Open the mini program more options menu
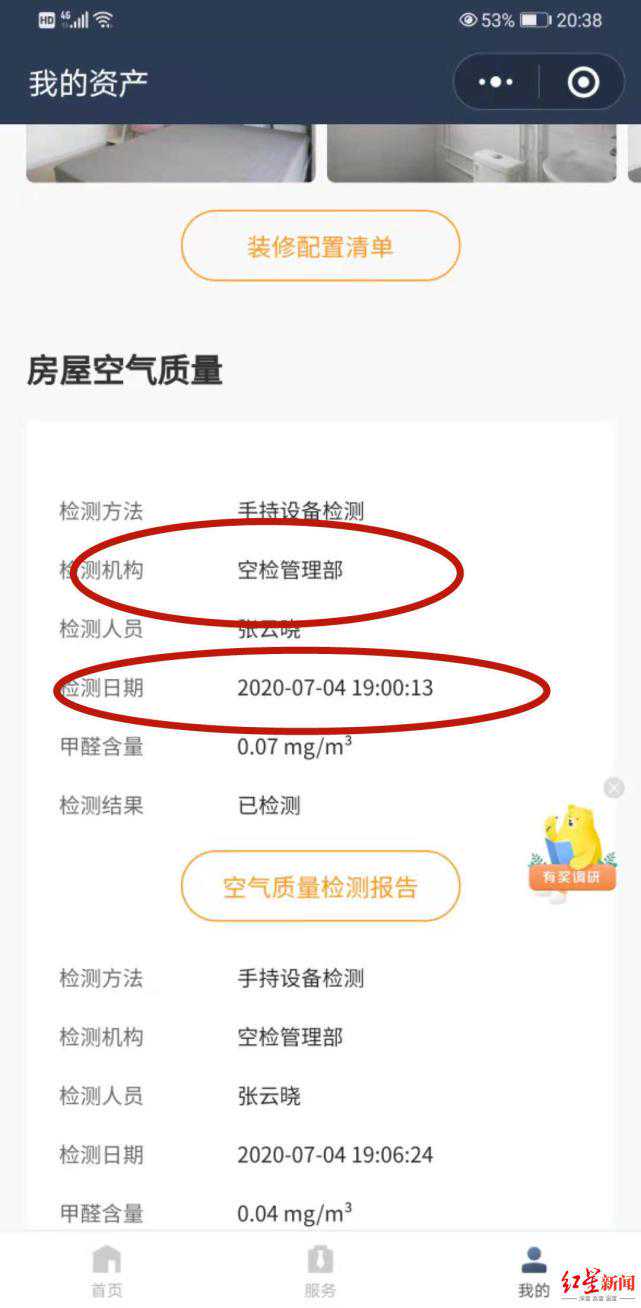Viewport: 641px width, 1308px height. pyautogui.click(x=496, y=82)
